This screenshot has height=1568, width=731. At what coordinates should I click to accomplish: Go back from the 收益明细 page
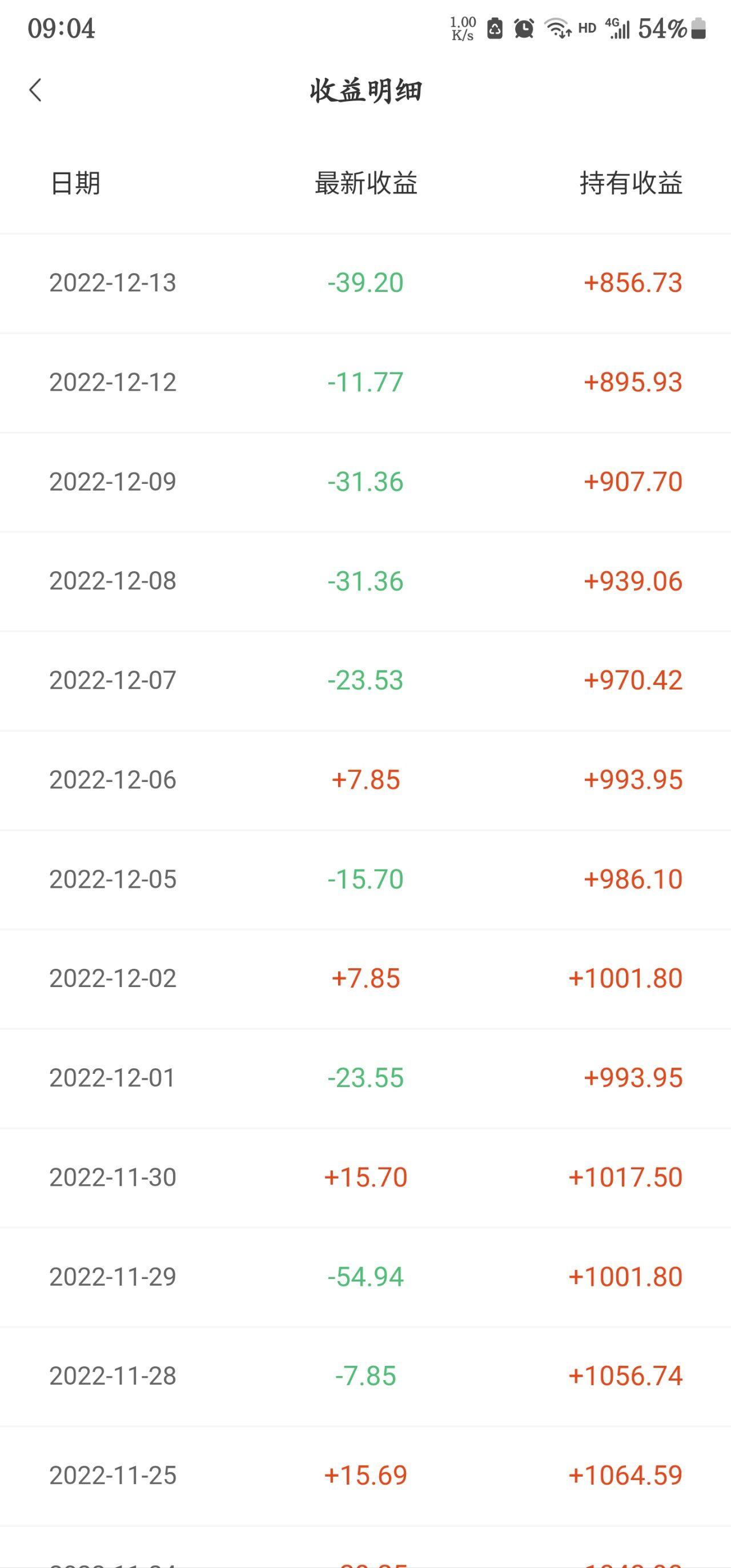35,90
